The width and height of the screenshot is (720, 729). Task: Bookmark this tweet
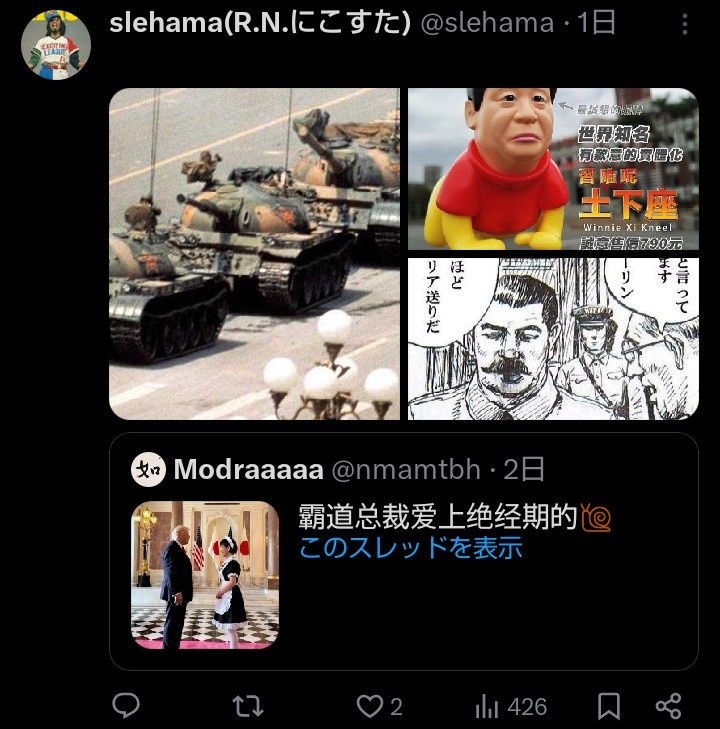(608, 706)
